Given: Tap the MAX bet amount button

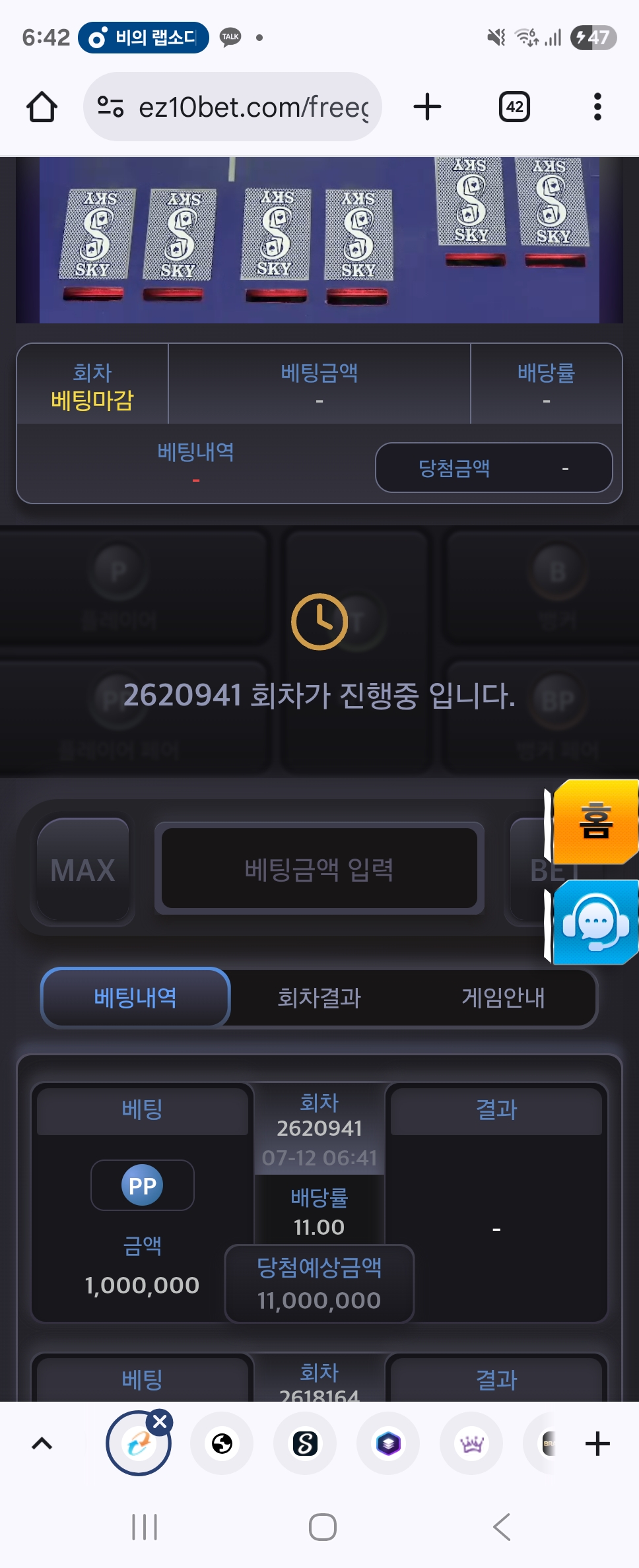Looking at the screenshot, I should click(83, 870).
